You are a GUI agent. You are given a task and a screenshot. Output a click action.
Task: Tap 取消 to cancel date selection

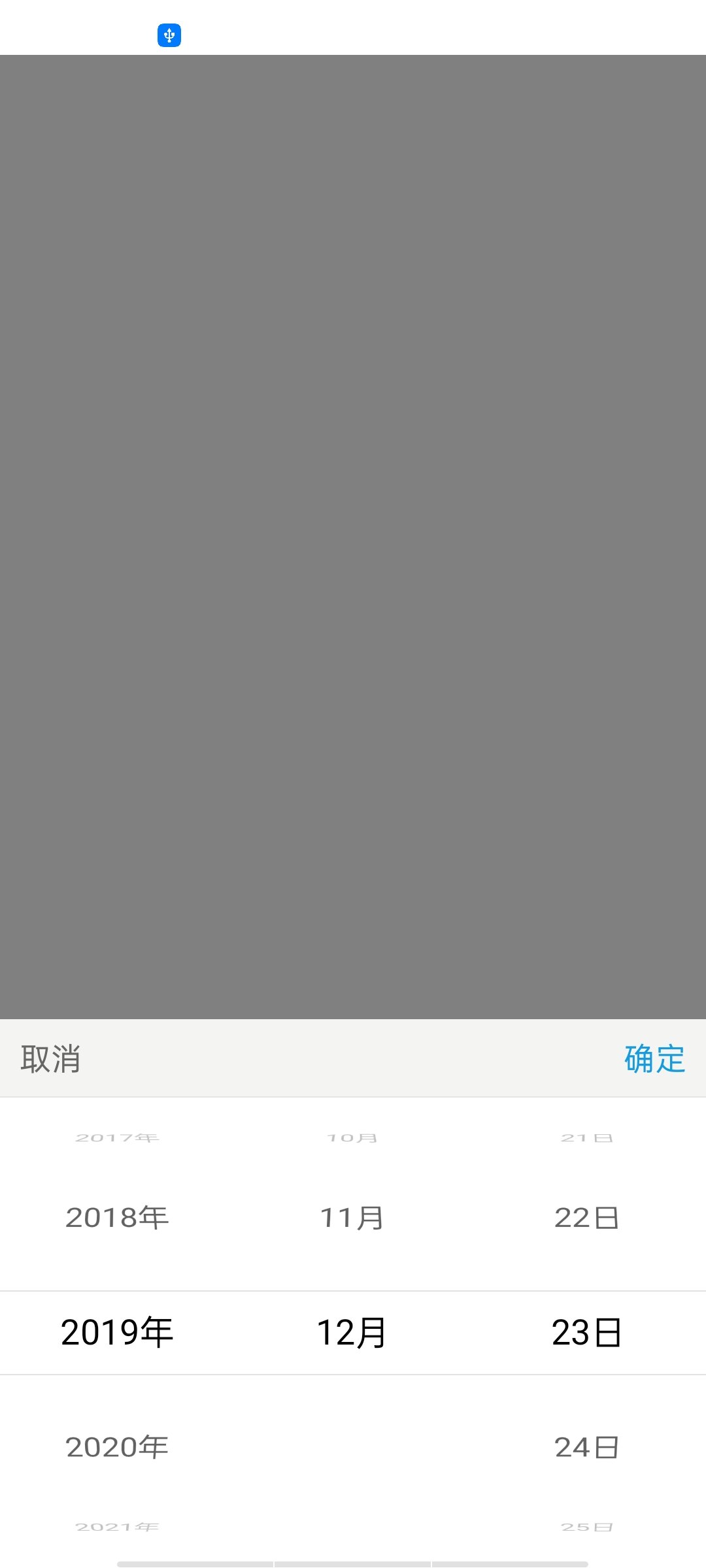[50, 1058]
